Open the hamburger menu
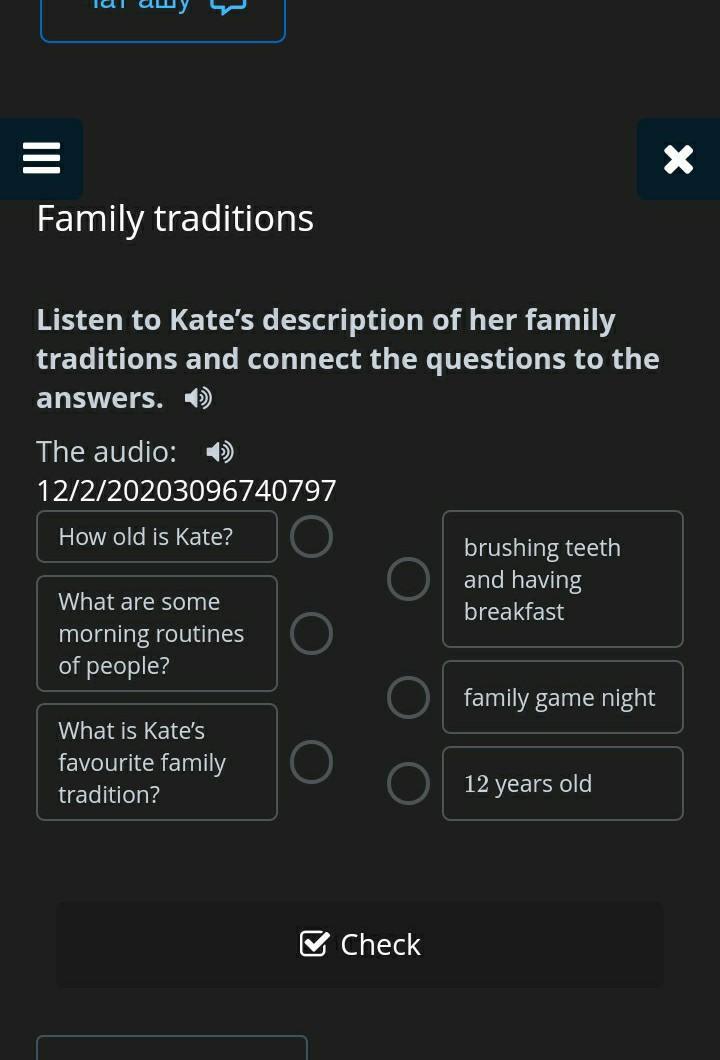This screenshot has height=1060, width=720. coord(41,158)
